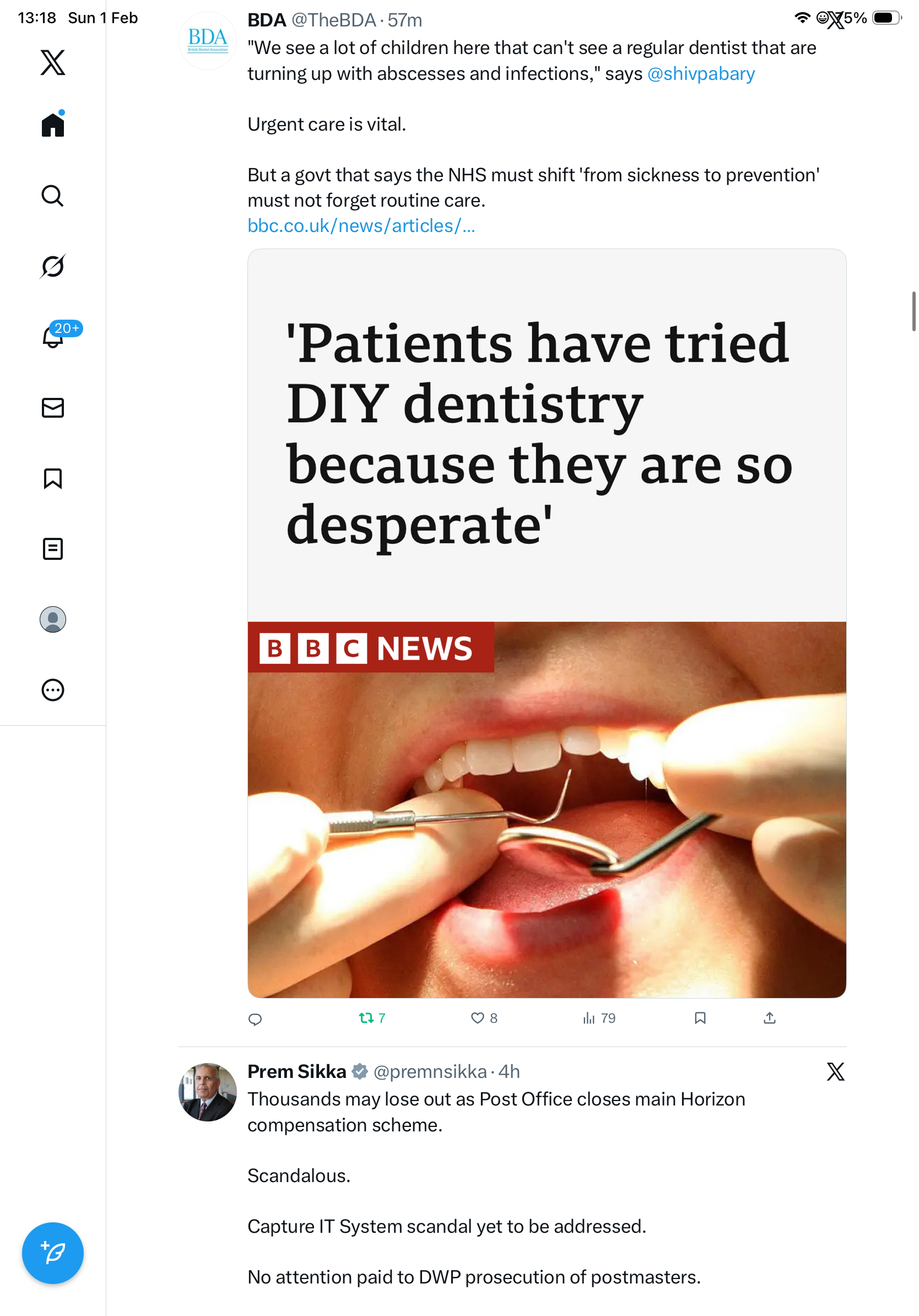This screenshot has width=919, height=1316.
Task: Bookmark BDA's post
Action: (x=700, y=1018)
